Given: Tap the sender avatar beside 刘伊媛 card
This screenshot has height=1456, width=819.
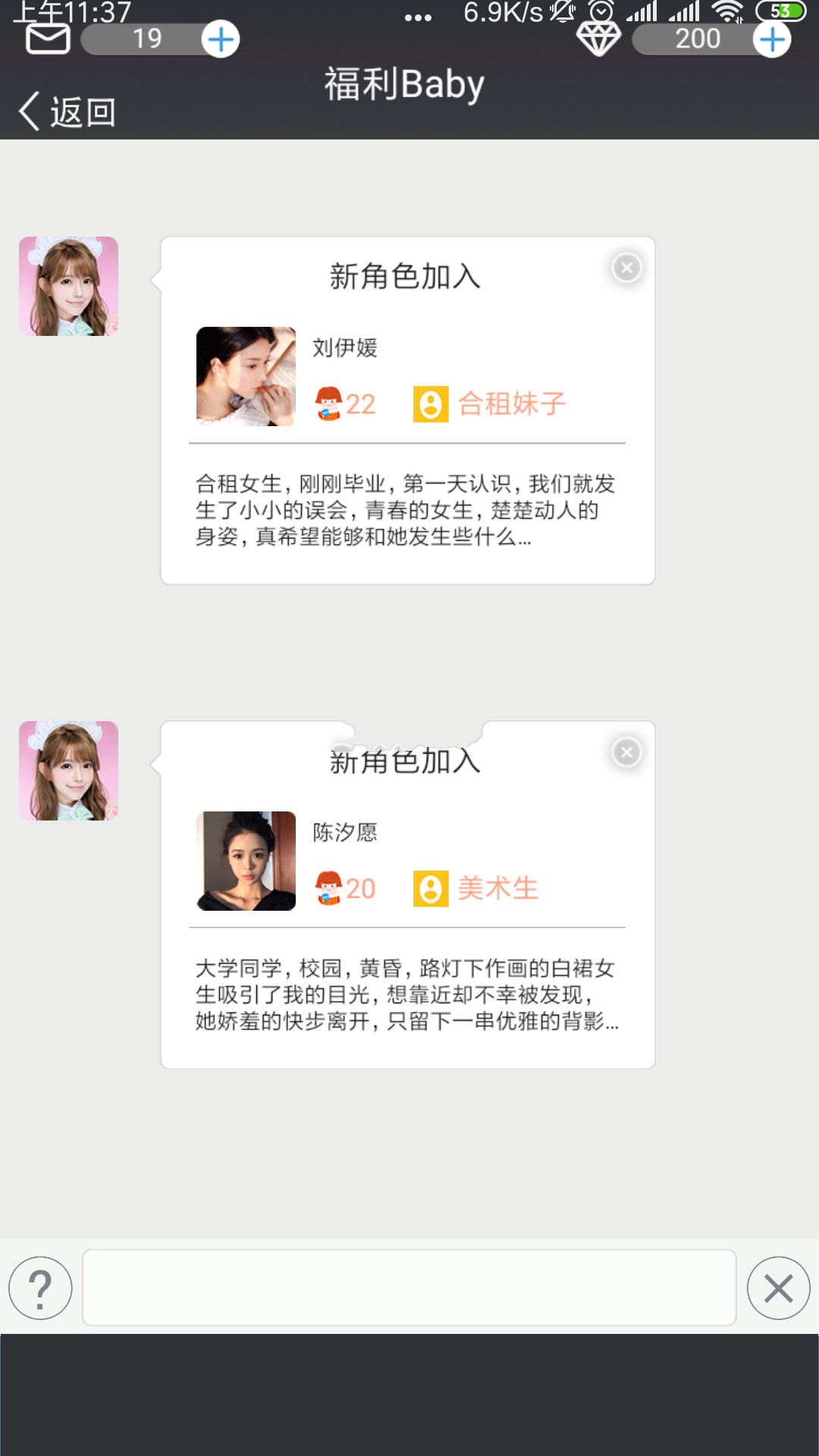Looking at the screenshot, I should [69, 287].
